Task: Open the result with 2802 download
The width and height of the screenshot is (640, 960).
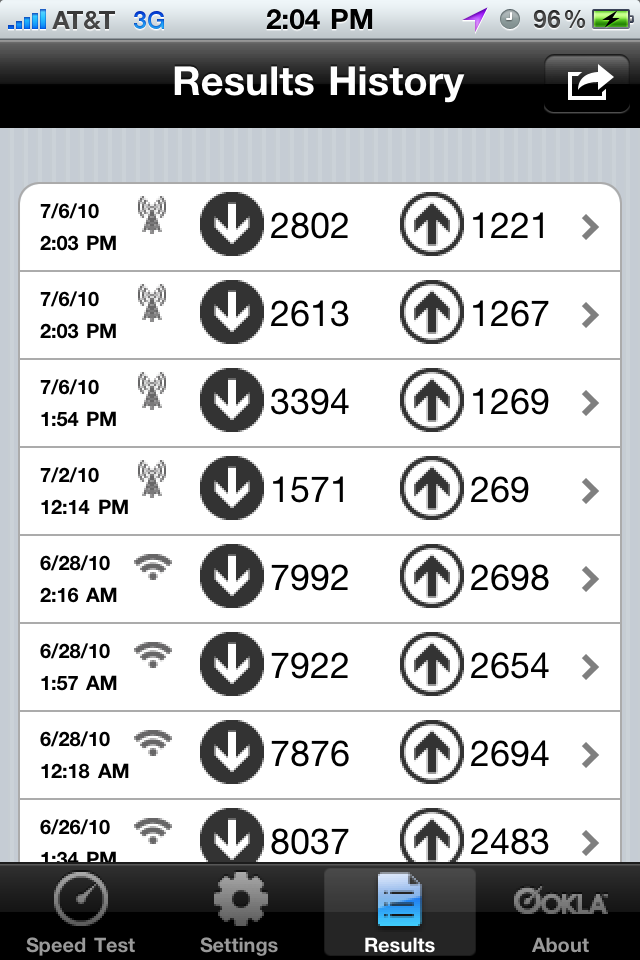Action: pos(320,227)
